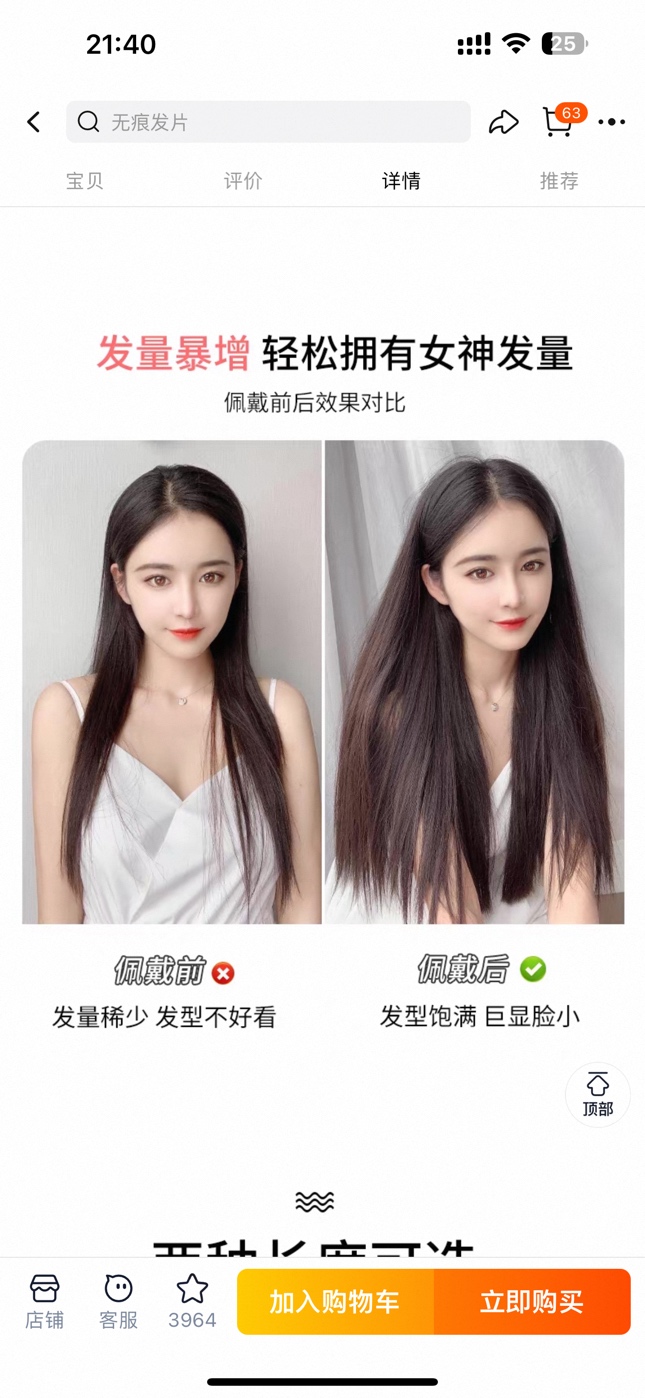
Task: Tap the search box showing 无痕发片
Action: 268,122
